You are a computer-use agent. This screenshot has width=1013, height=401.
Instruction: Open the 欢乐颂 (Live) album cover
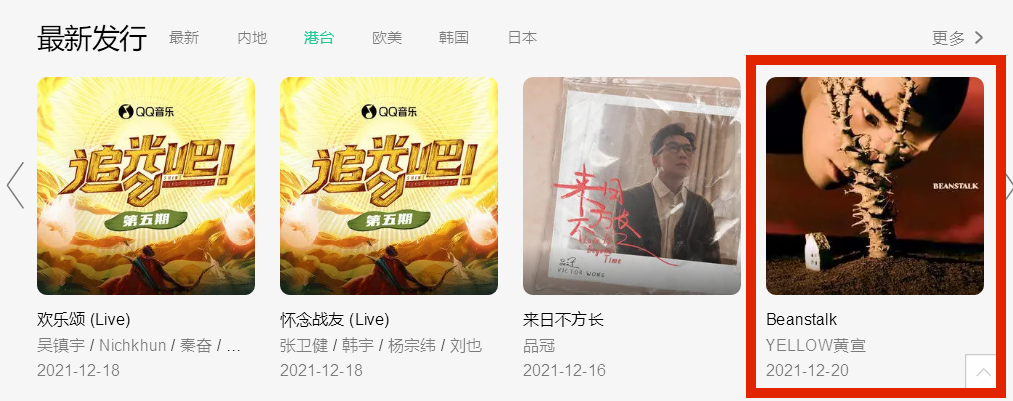point(146,186)
